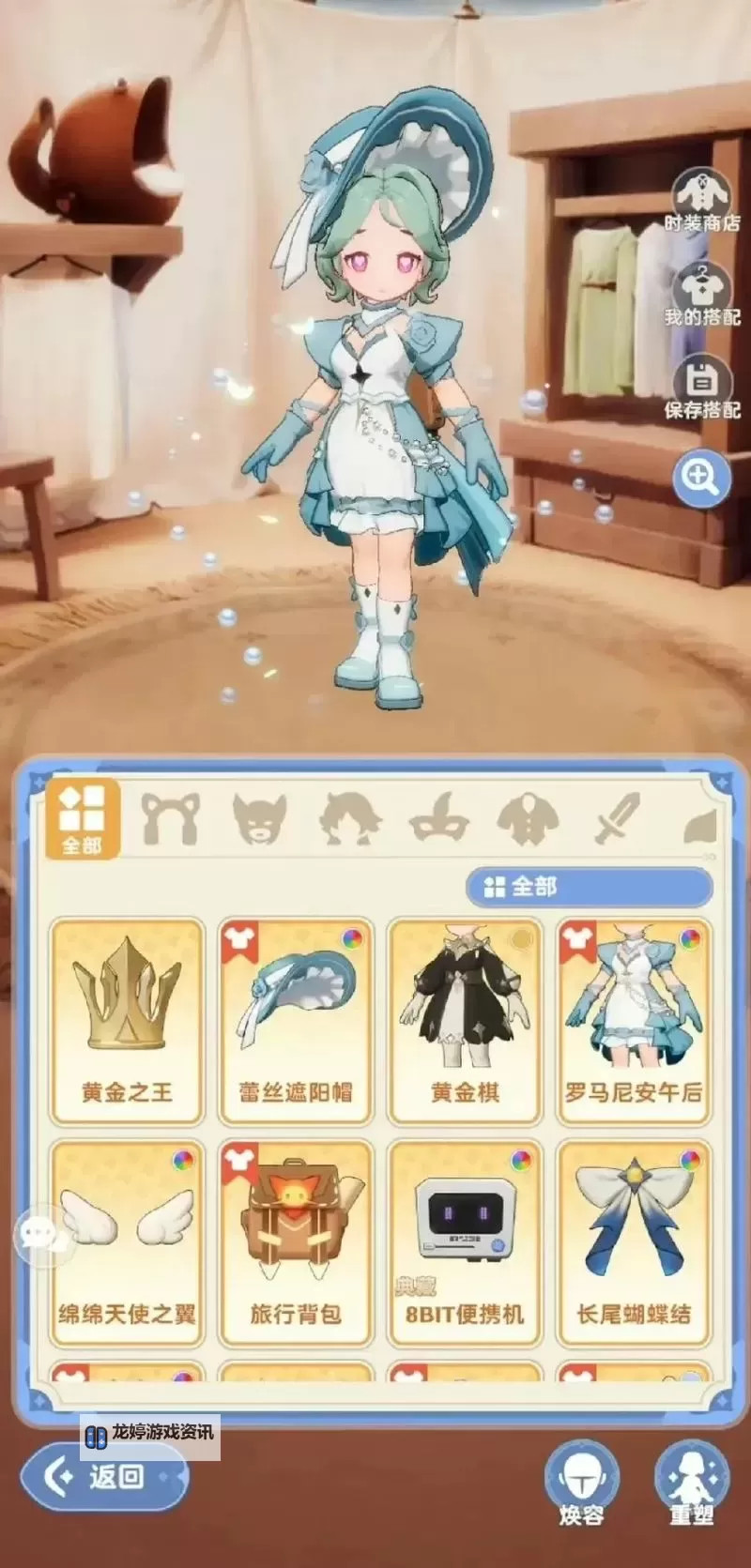Open the 时装商店 fashion shop

pyautogui.click(x=702, y=199)
